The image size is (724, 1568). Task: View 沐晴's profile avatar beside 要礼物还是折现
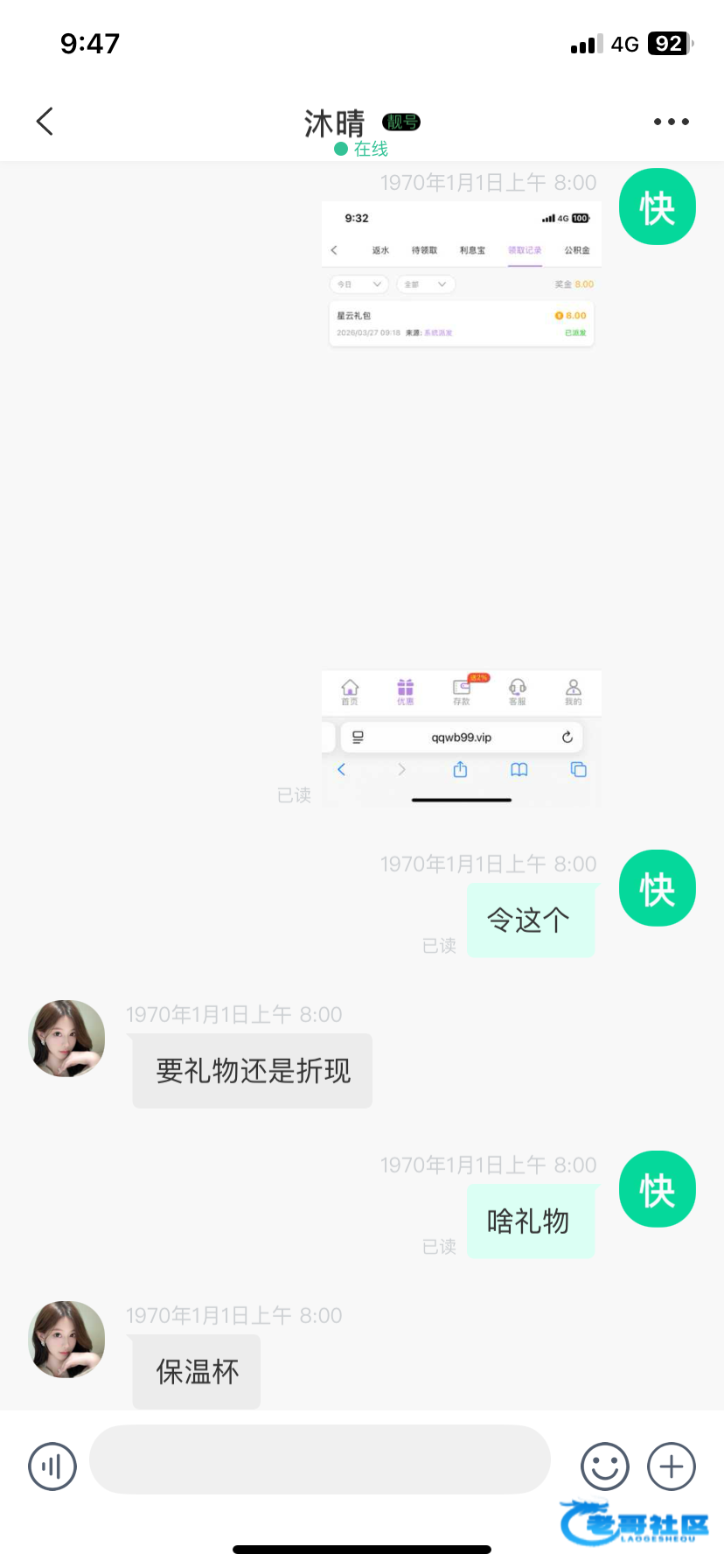(66, 1039)
